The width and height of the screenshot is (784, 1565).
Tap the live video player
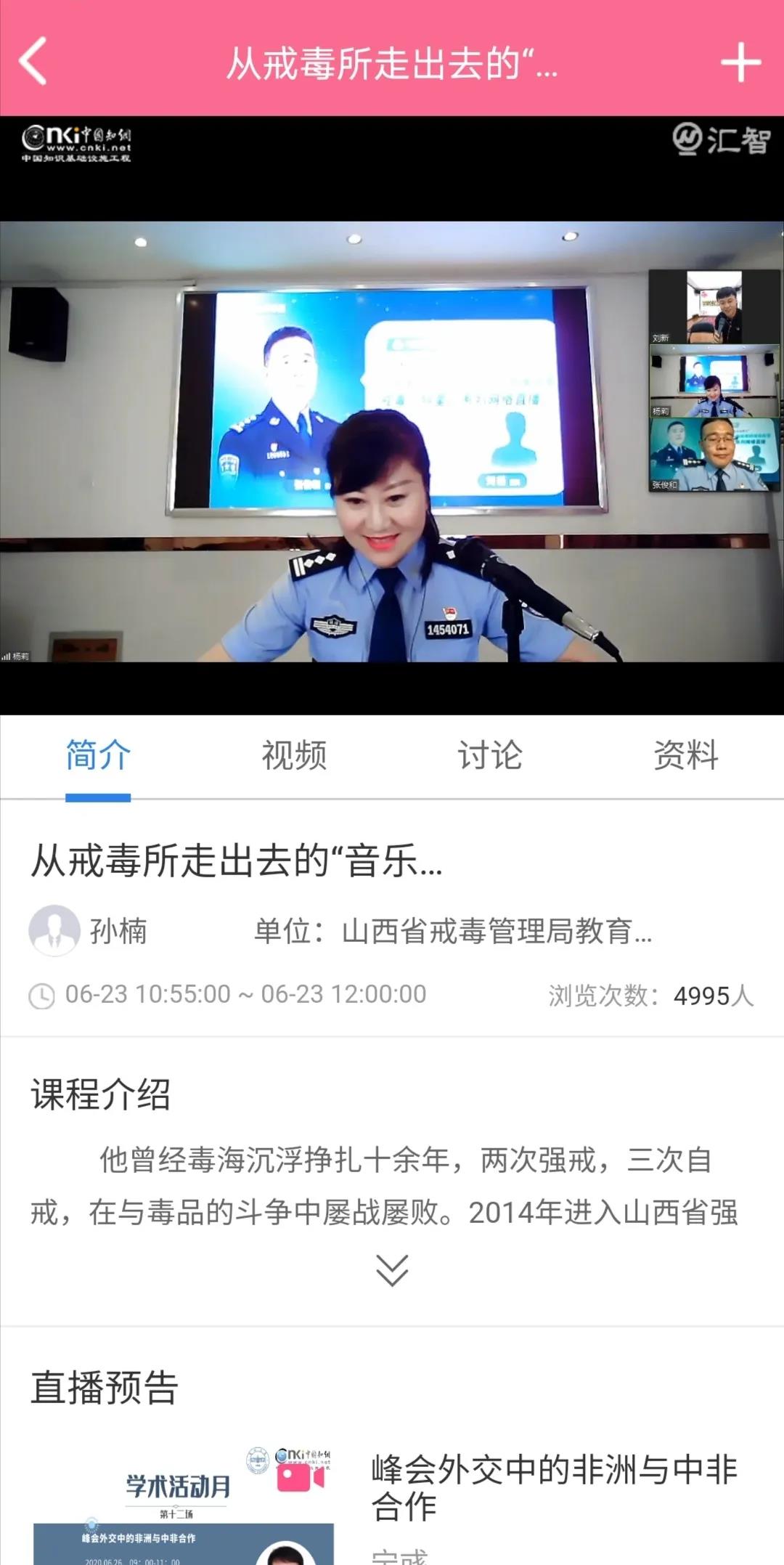392,442
